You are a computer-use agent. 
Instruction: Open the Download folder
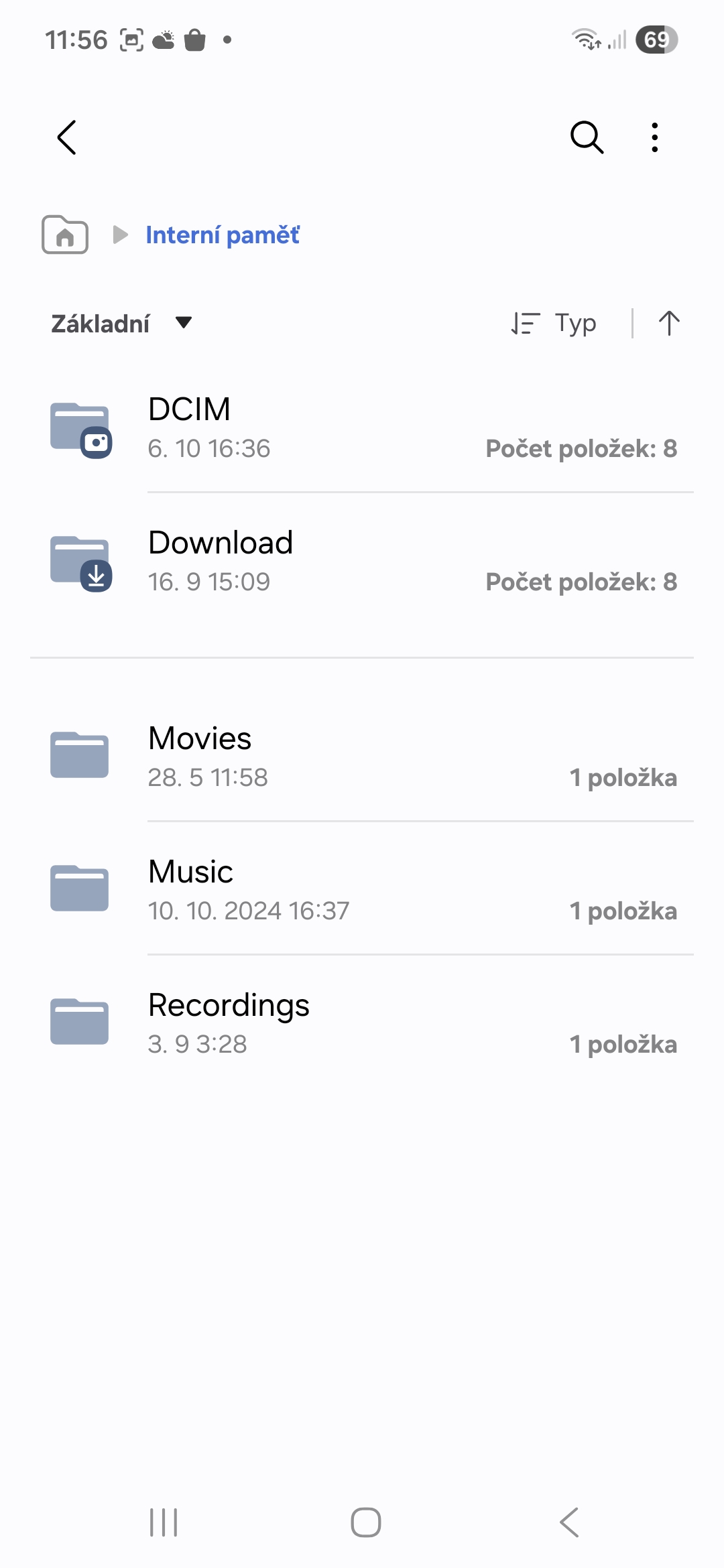pyautogui.click(x=362, y=562)
